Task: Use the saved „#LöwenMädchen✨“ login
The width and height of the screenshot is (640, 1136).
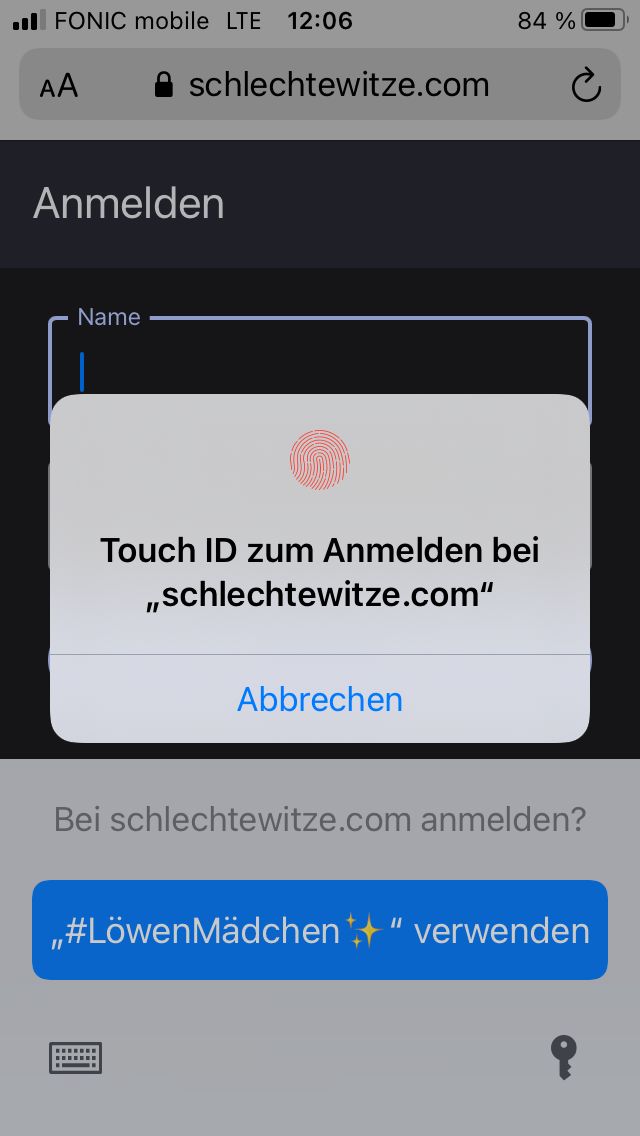Action: click(320, 930)
